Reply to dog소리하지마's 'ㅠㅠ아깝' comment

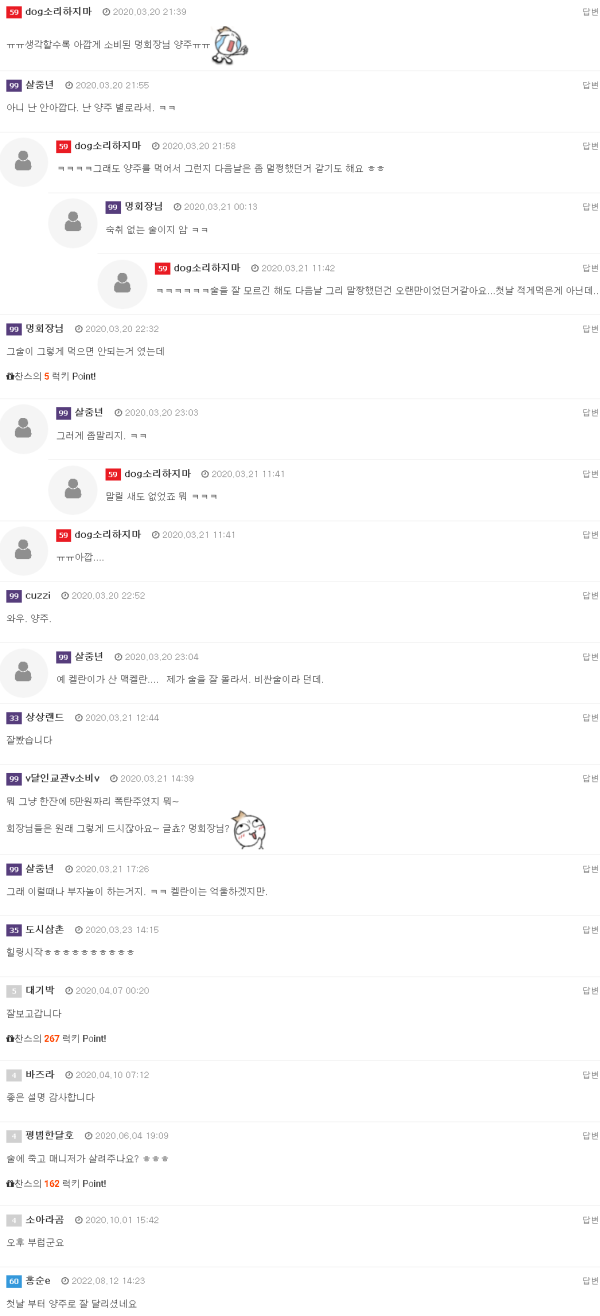(x=590, y=535)
